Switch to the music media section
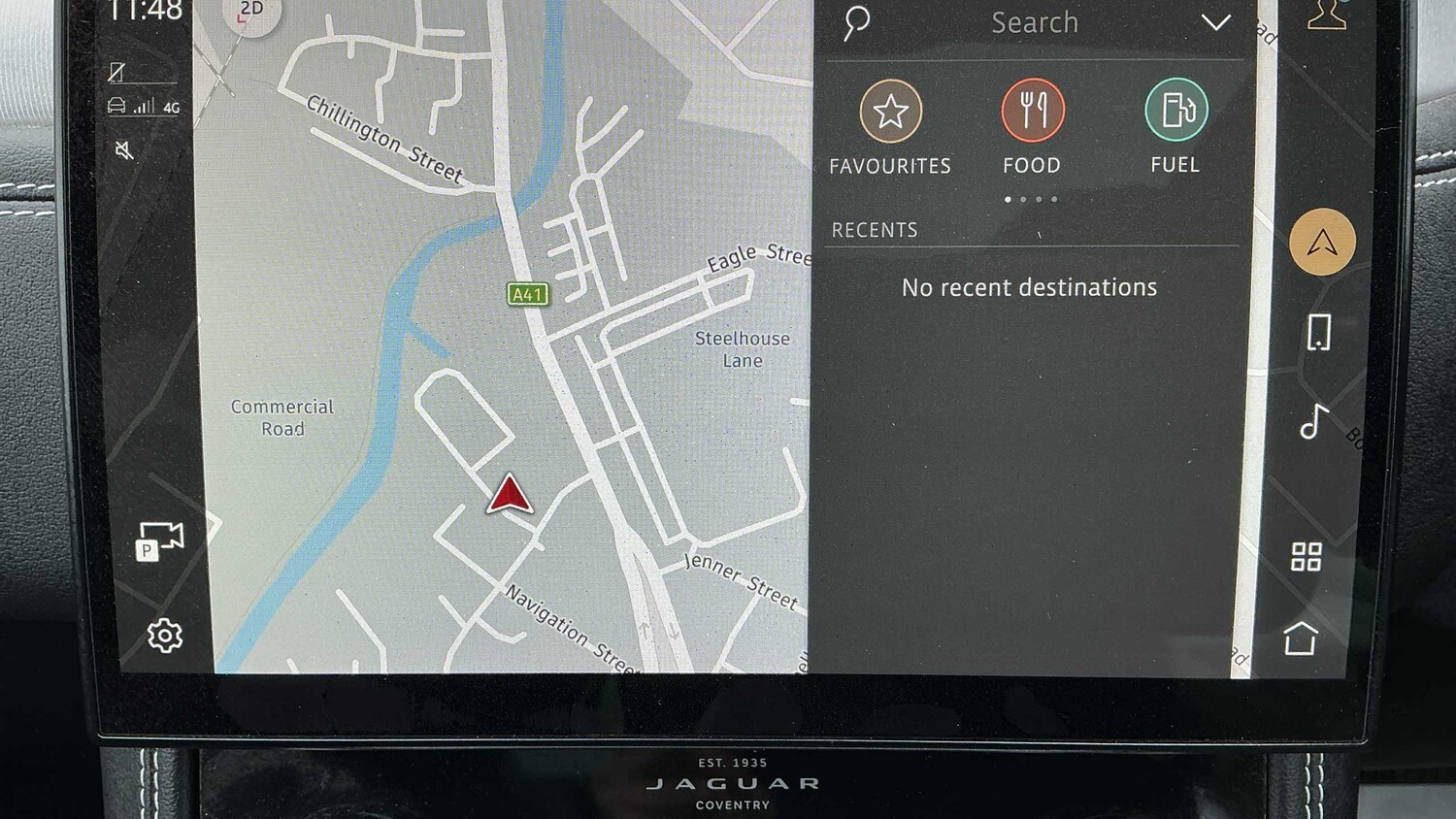Viewport: 1456px width, 819px height. (1313, 422)
